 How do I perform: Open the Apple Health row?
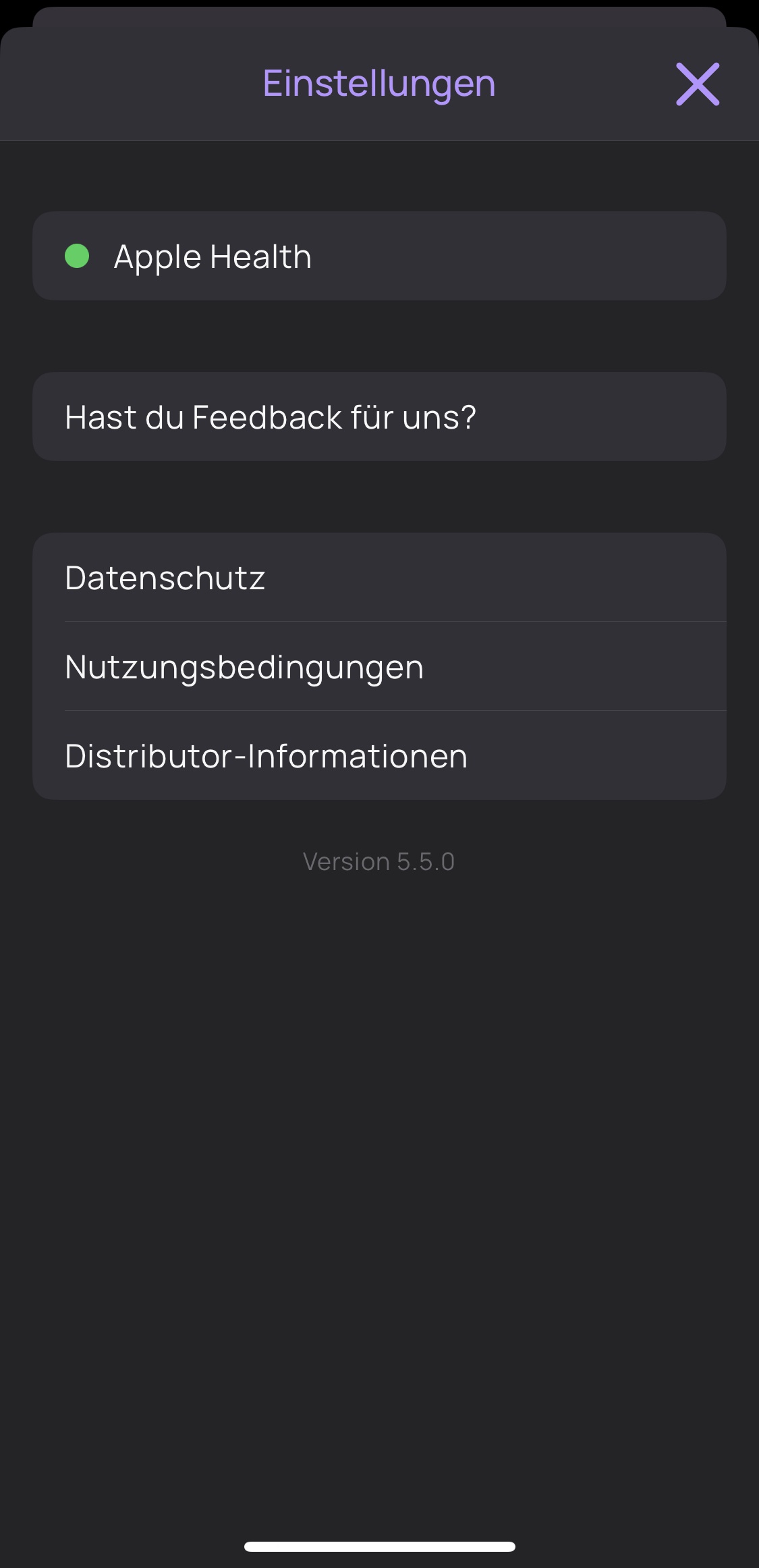(378, 256)
